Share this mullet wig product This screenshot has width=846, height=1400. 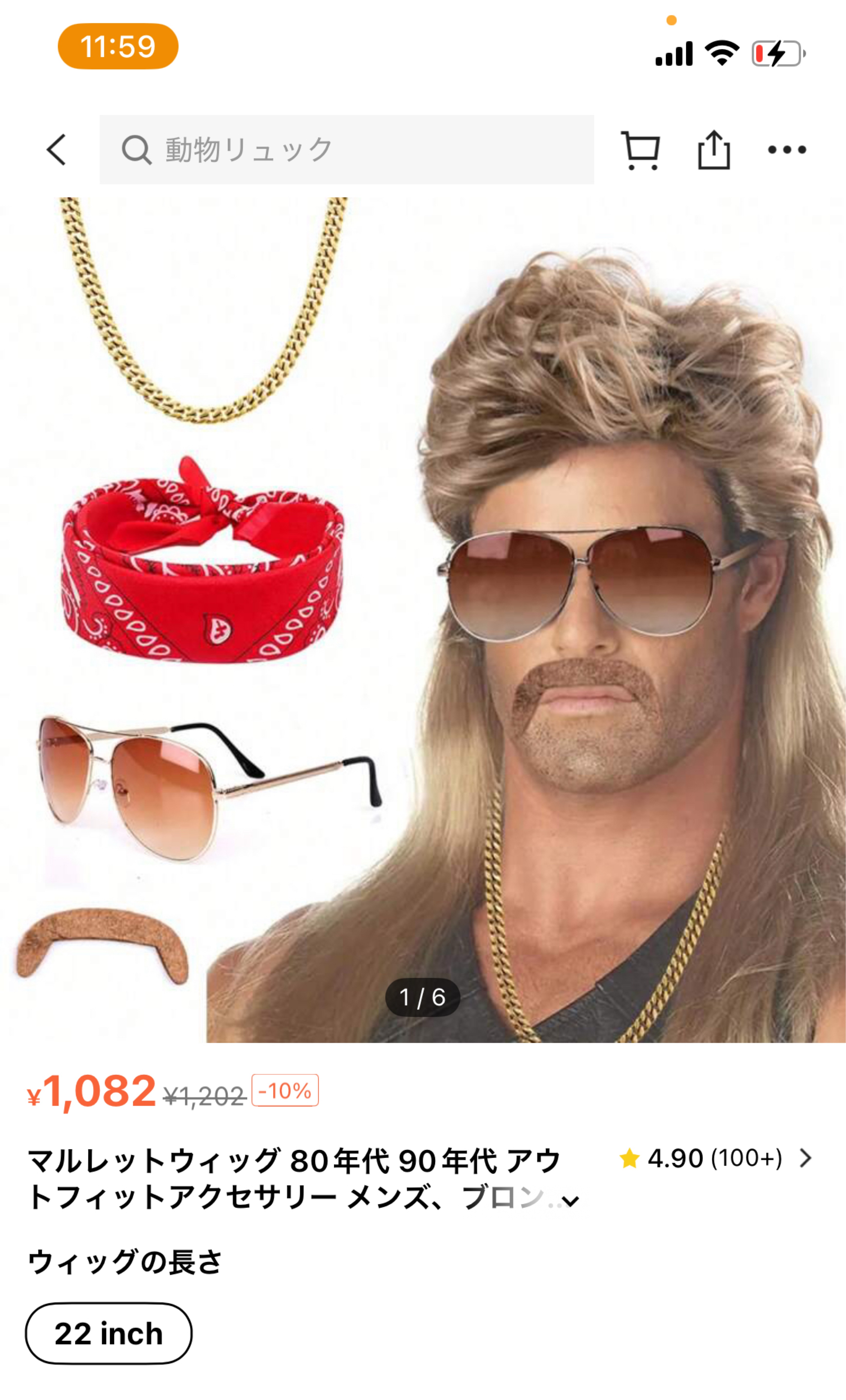point(714,150)
